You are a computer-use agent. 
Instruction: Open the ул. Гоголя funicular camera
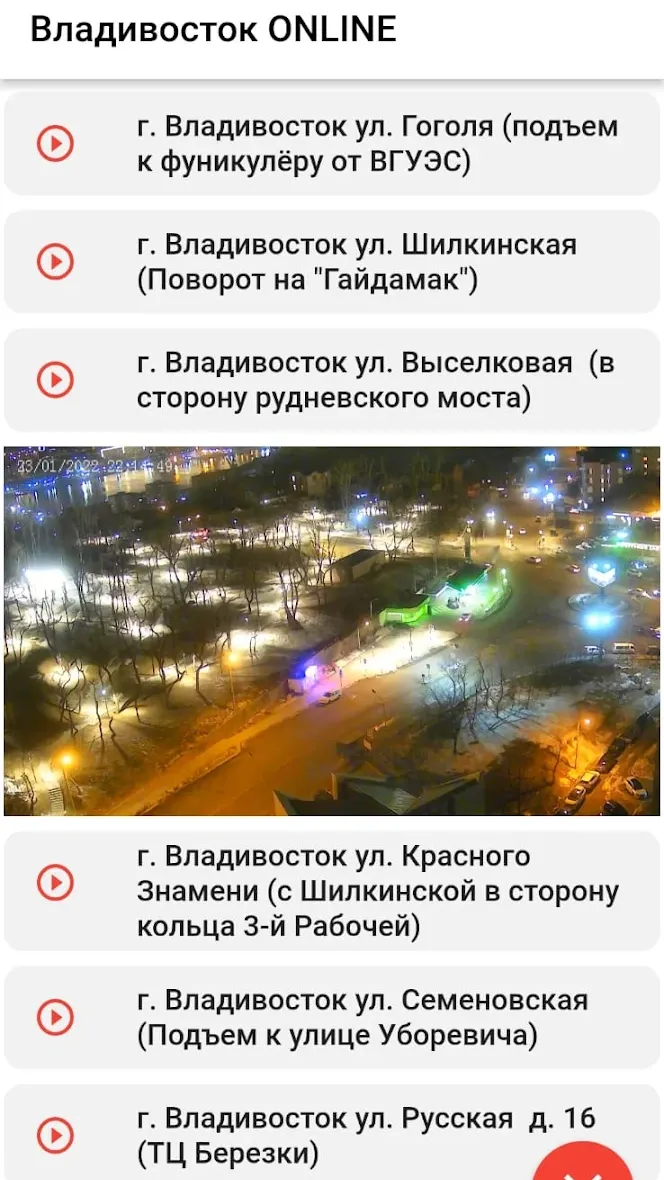point(332,144)
